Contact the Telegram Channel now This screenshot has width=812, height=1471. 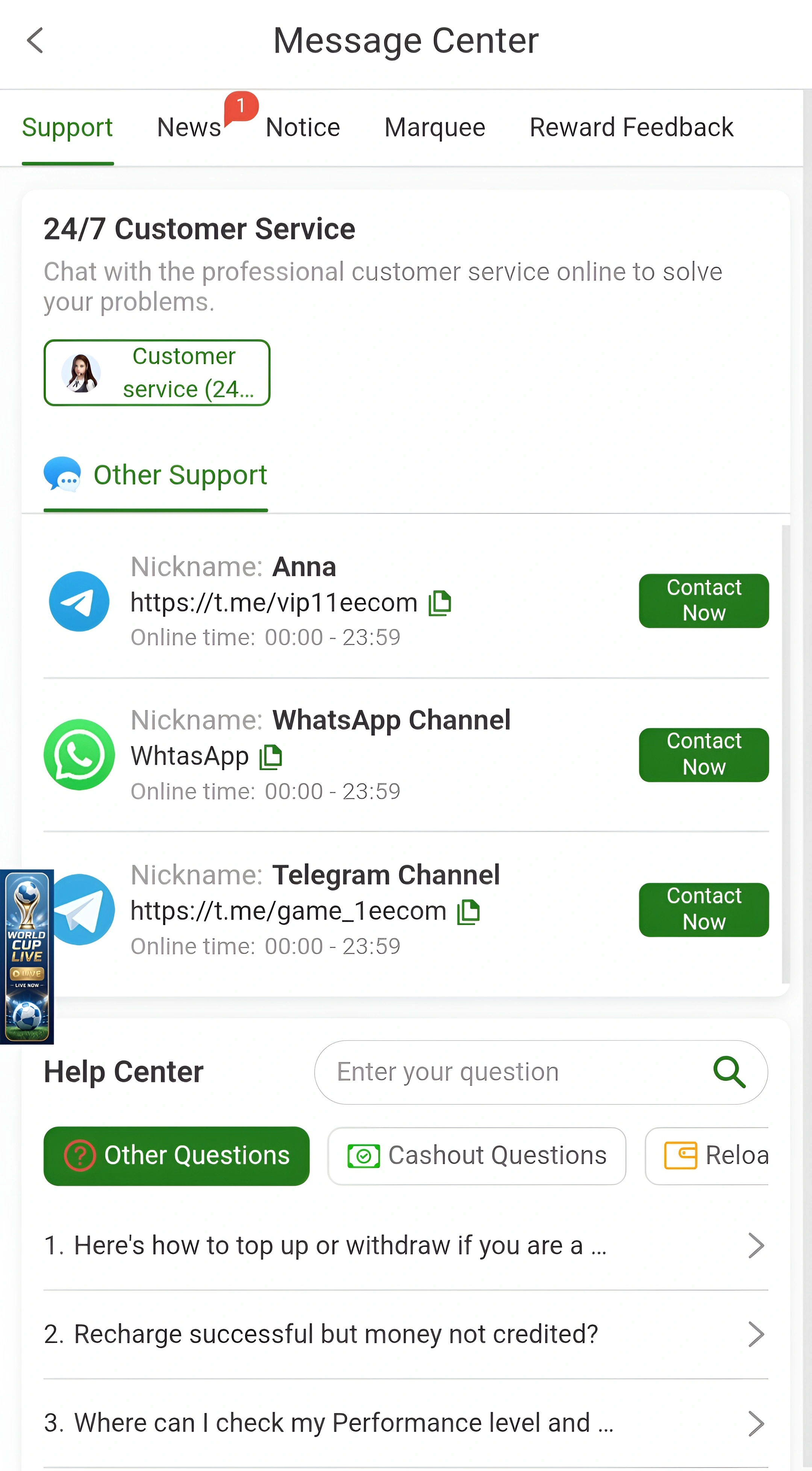pos(703,910)
